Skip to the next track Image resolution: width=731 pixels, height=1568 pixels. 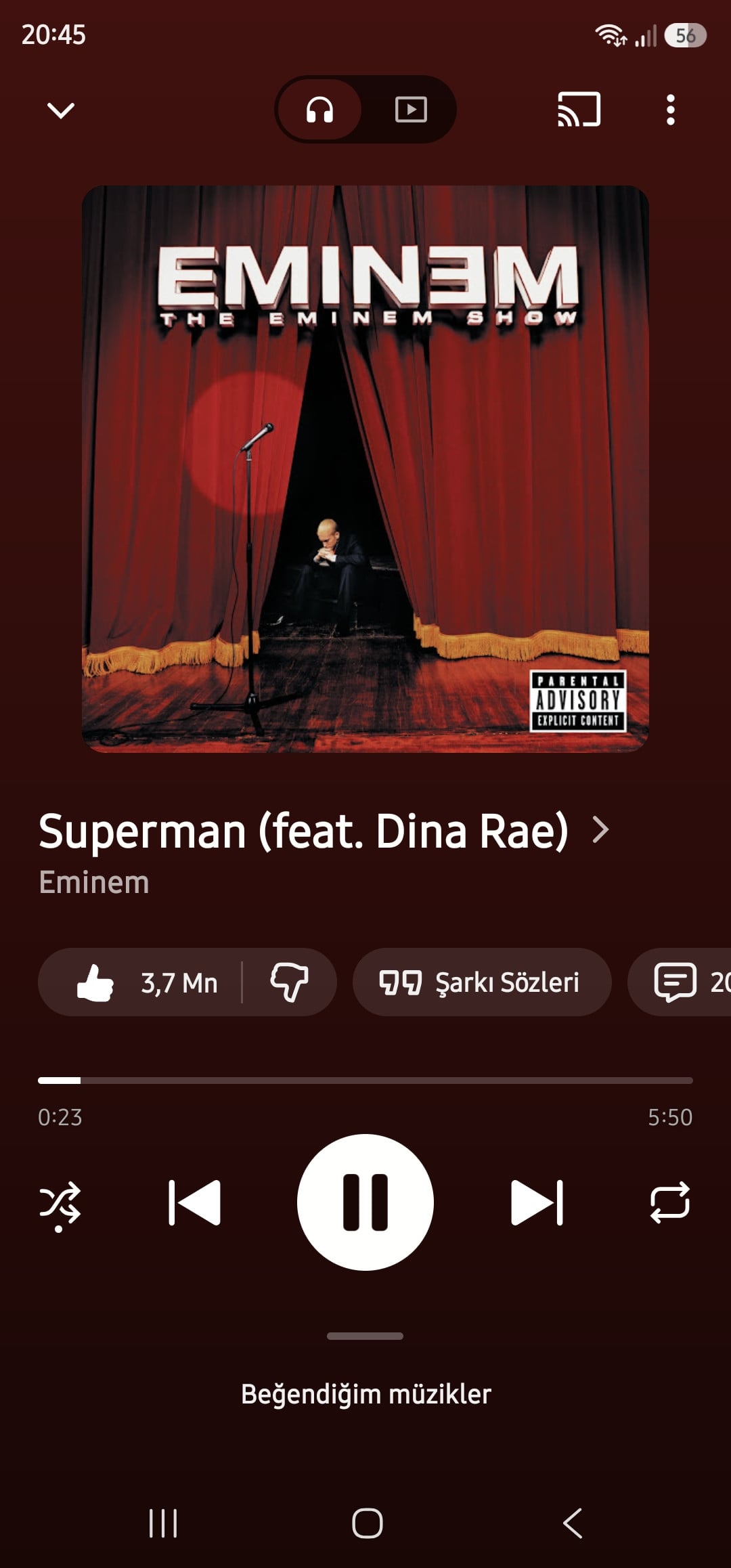click(x=537, y=1202)
